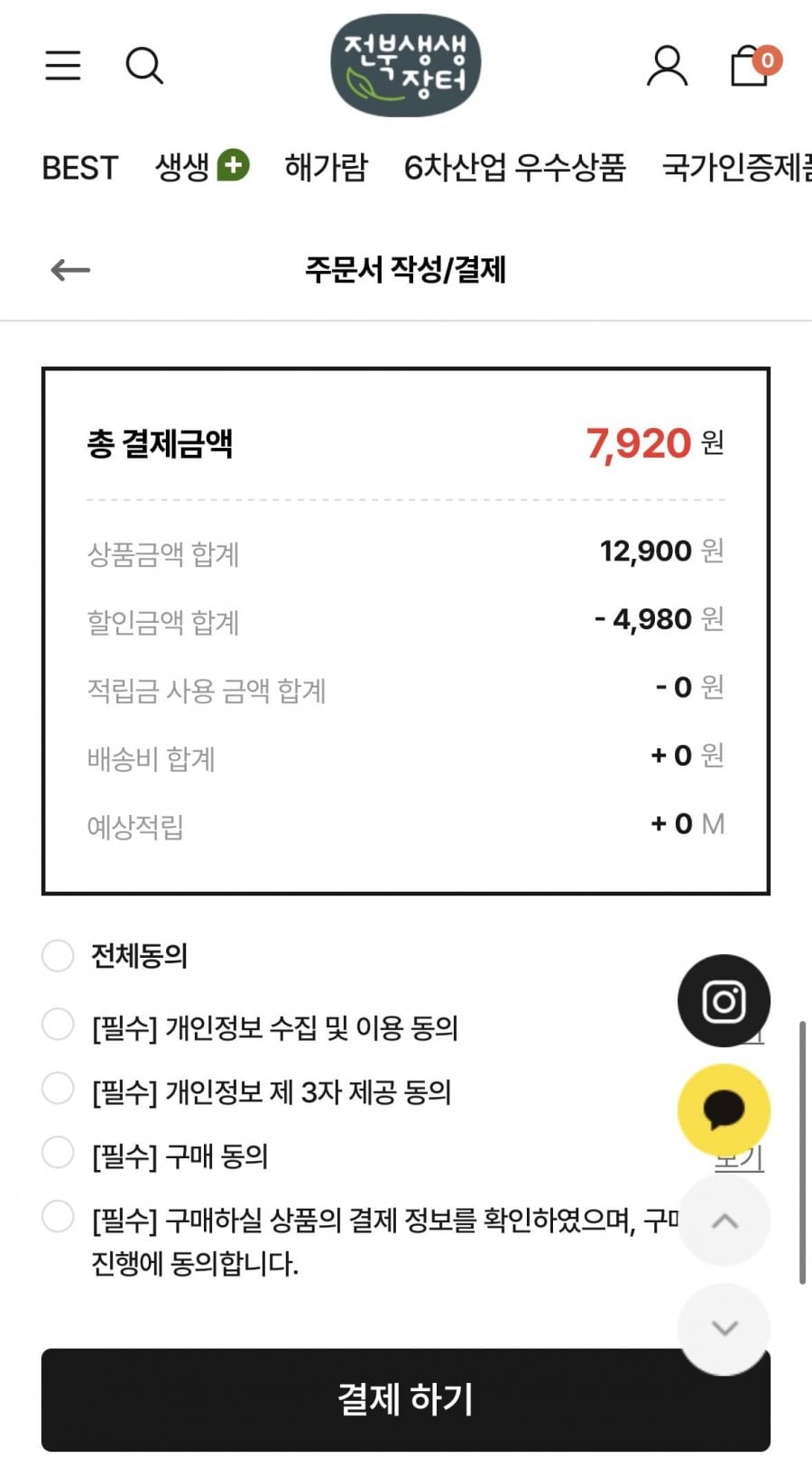Screen dimensions: 812x1467
Task: Check the 전체동의 agreement box
Action: (x=58, y=955)
